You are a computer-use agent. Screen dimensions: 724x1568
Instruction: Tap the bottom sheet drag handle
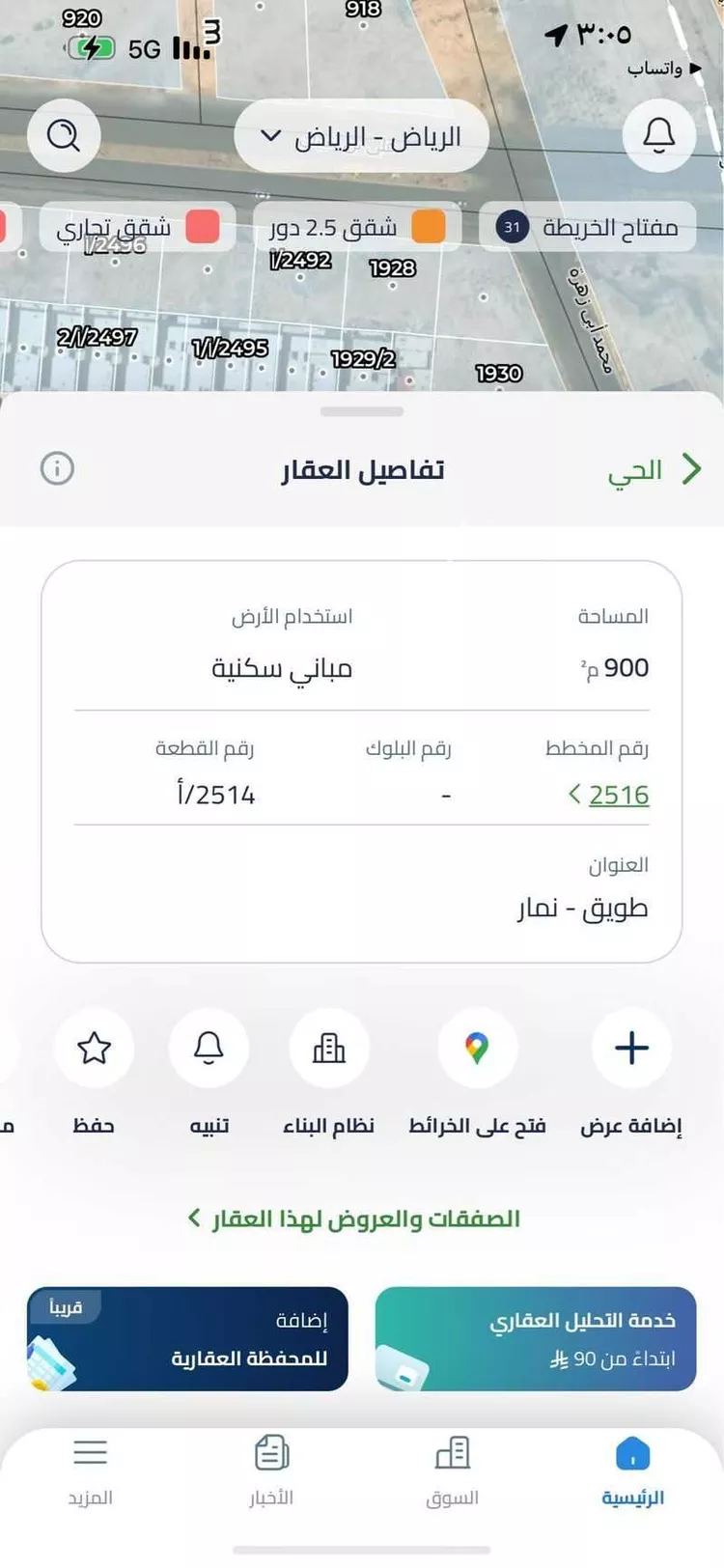tap(362, 410)
